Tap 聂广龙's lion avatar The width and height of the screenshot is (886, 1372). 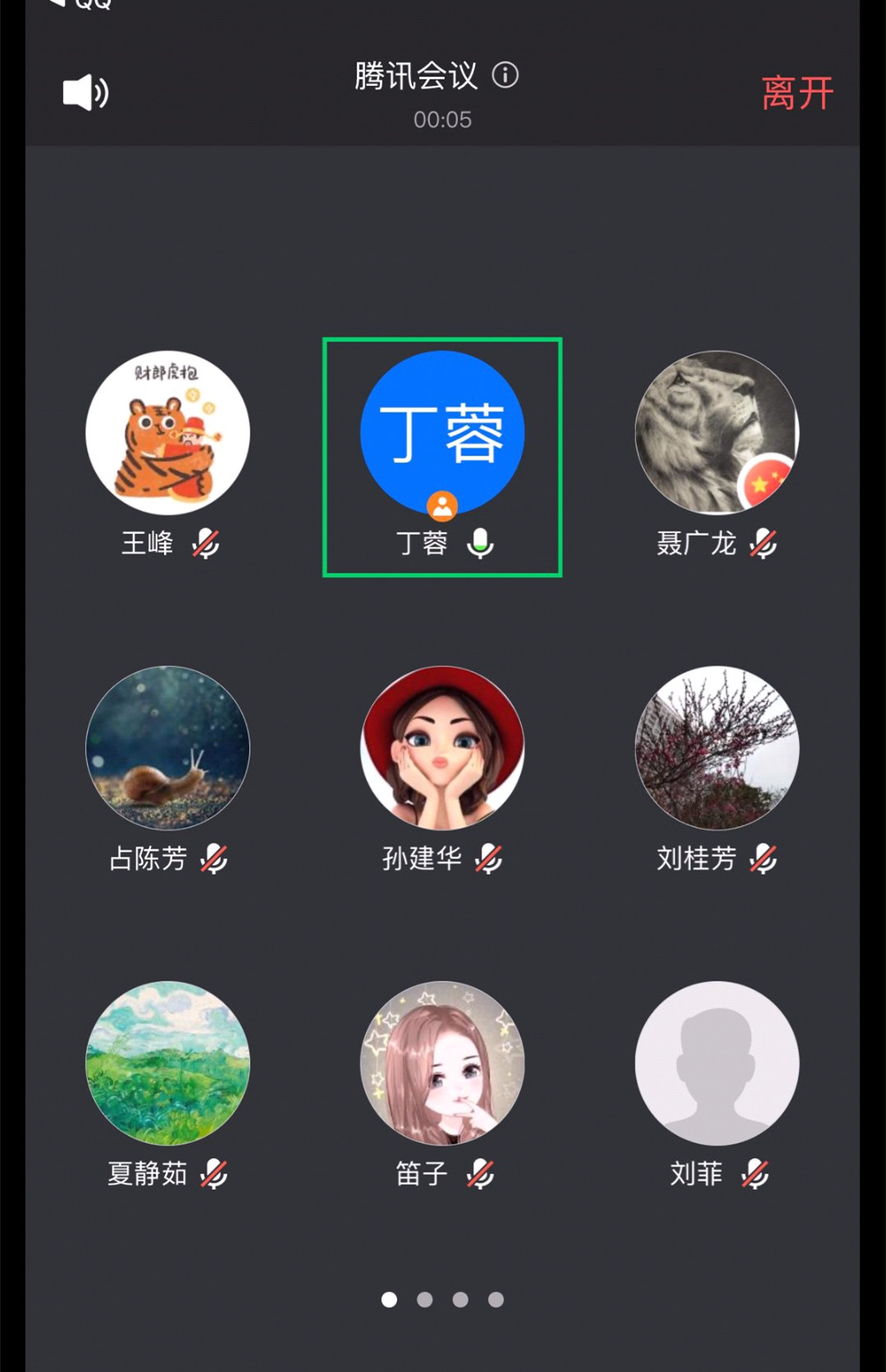716,433
